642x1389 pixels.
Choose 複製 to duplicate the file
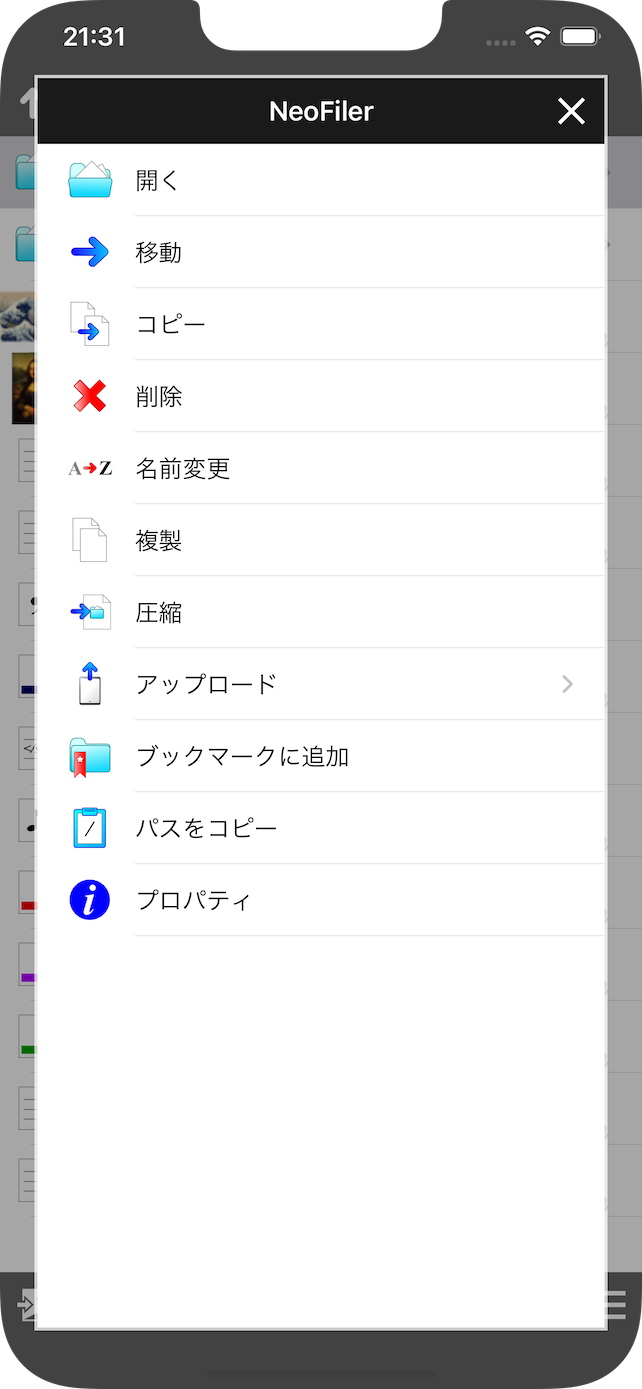(321, 540)
